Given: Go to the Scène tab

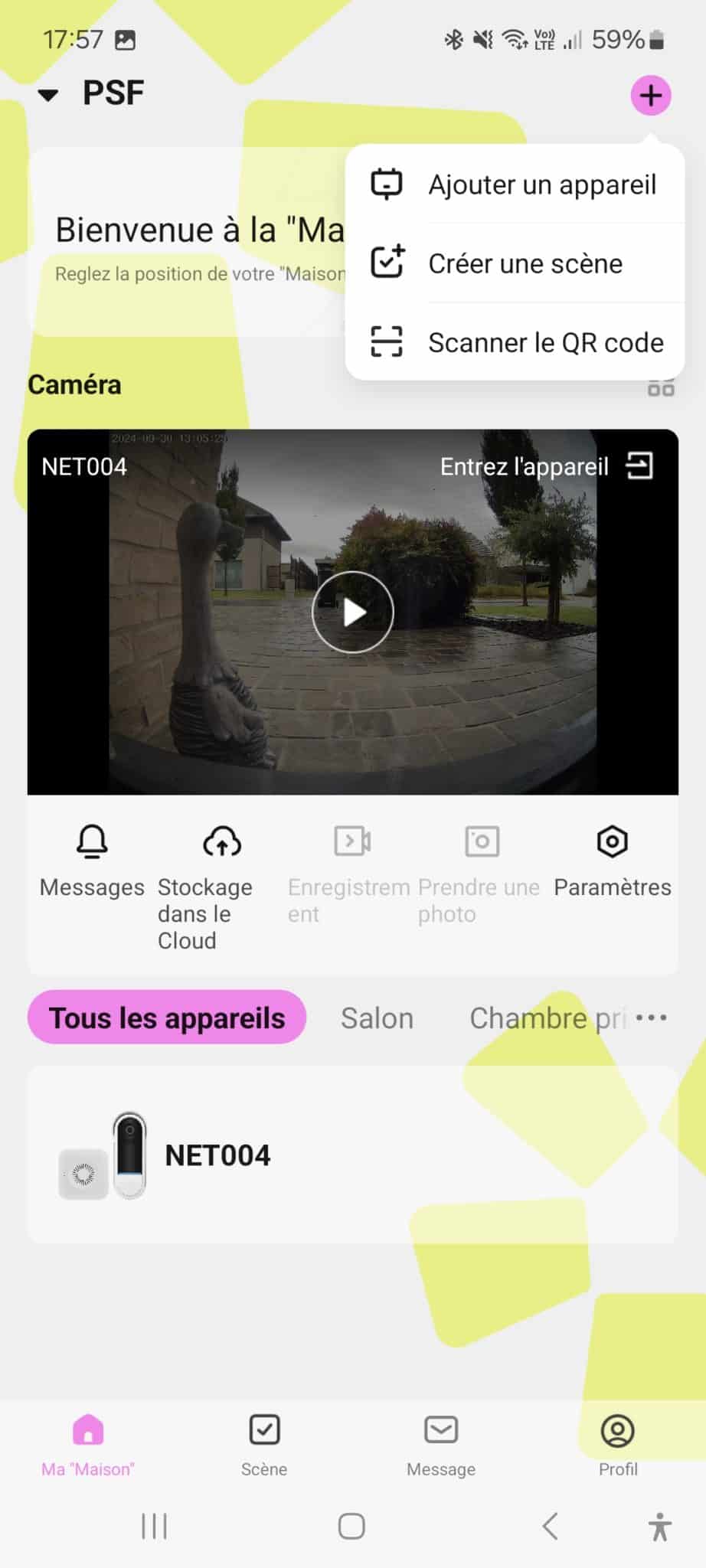Looking at the screenshot, I should click(x=264, y=1444).
